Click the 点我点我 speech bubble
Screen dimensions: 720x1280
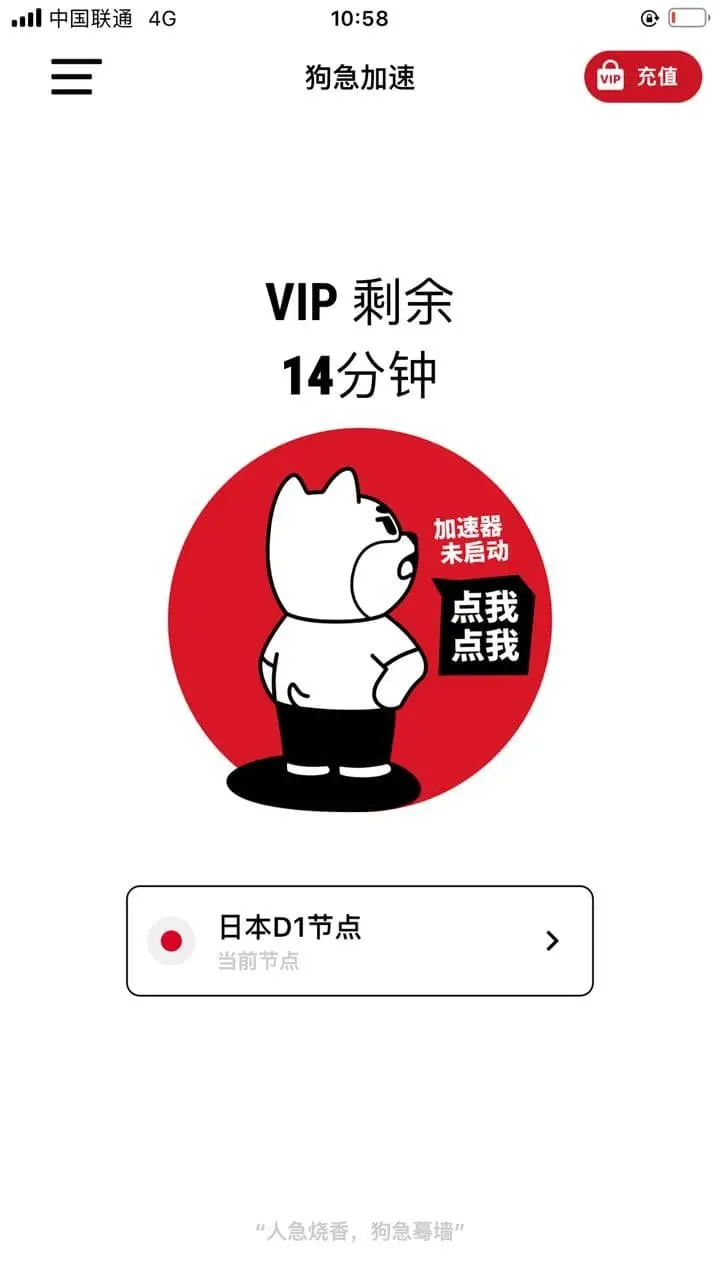(484, 627)
